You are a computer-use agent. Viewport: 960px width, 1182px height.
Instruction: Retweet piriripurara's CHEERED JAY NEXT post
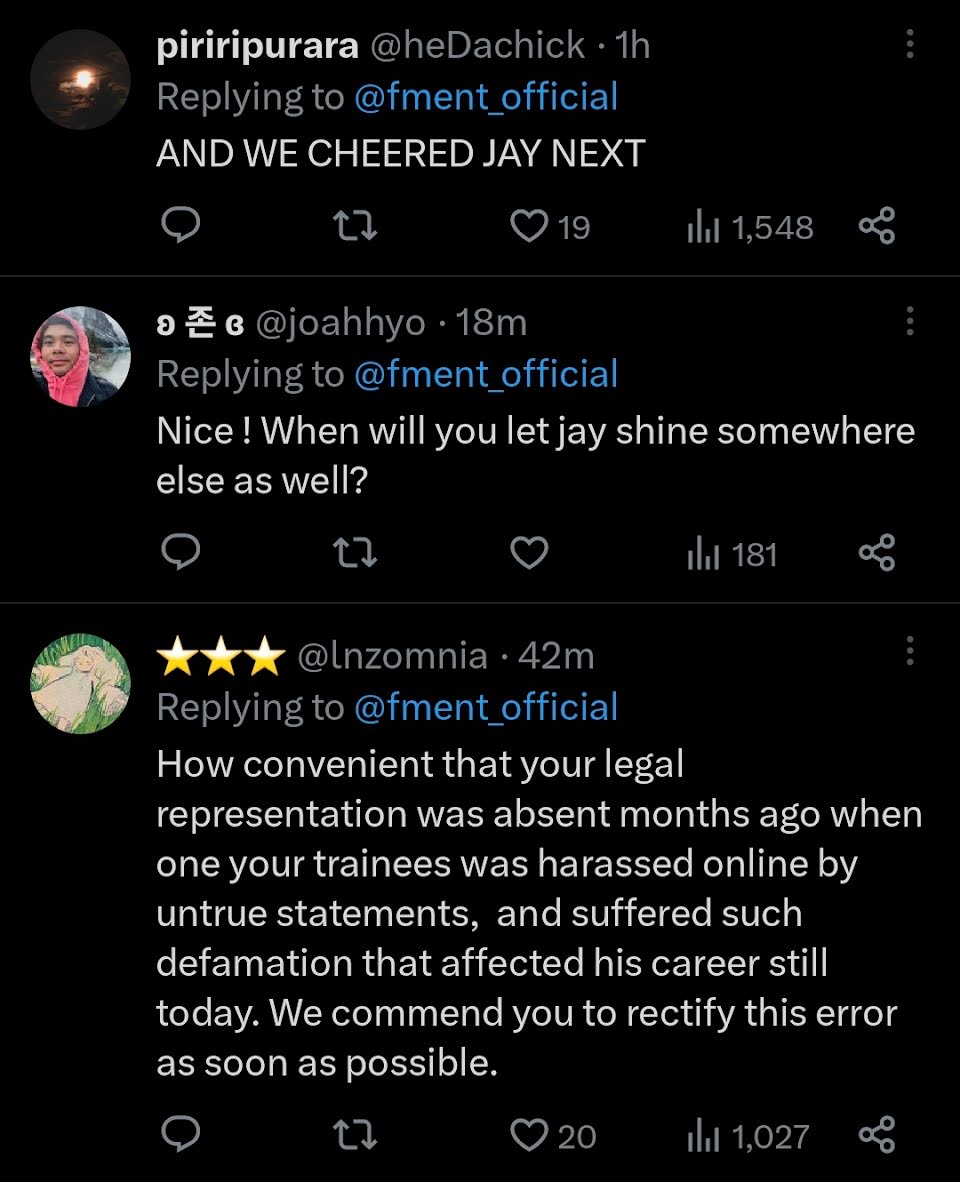coord(354,227)
